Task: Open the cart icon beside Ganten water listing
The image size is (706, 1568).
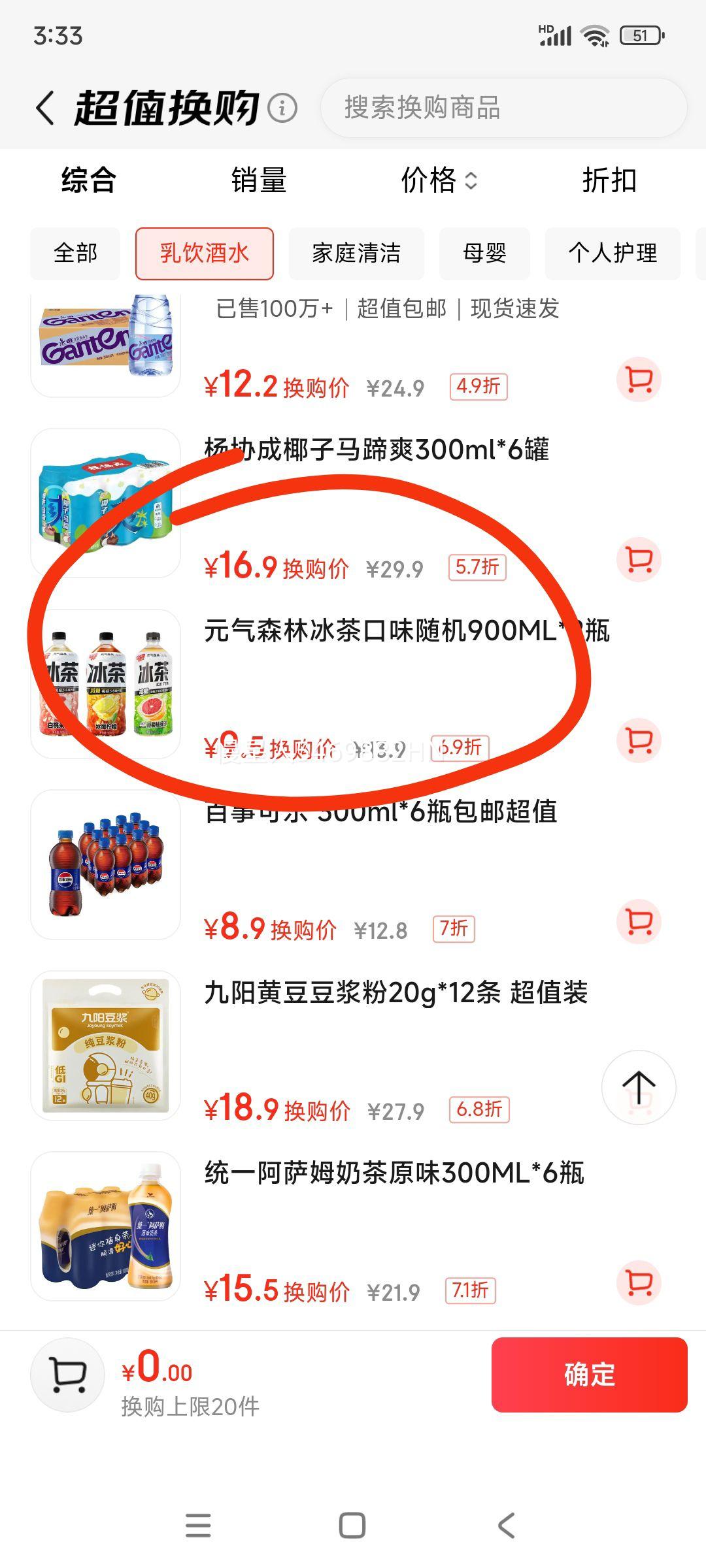Action: tap(637, 379)
